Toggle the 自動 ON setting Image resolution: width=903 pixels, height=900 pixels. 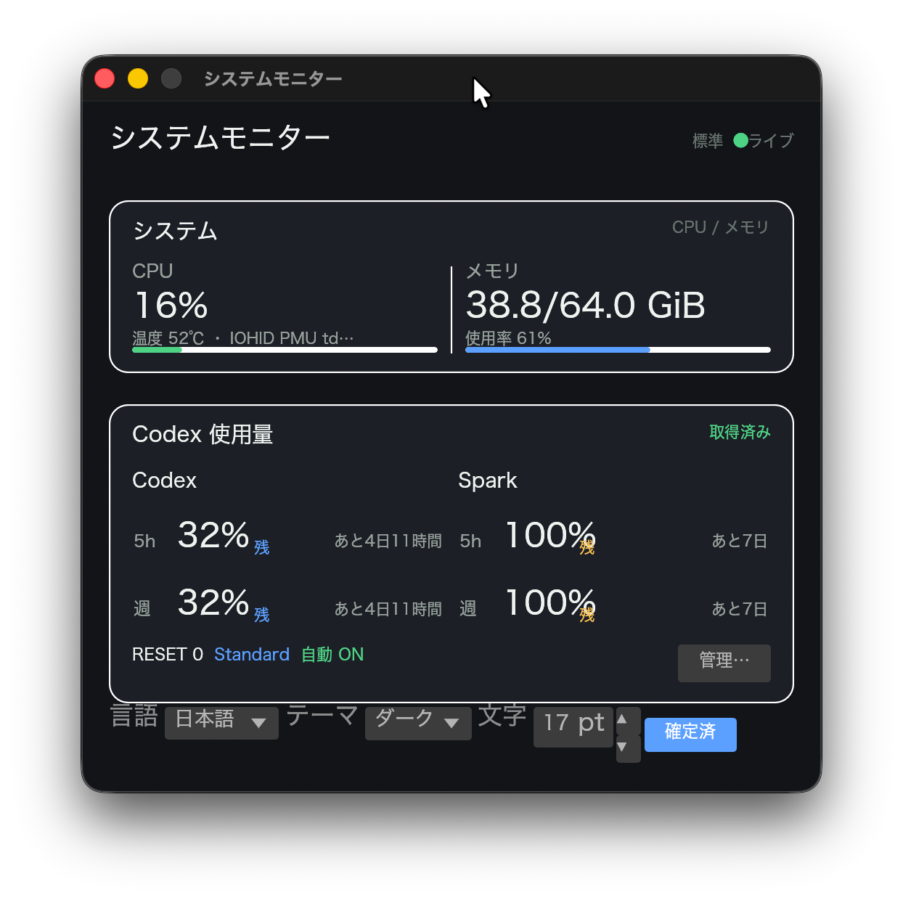click(x=333, y=655)
